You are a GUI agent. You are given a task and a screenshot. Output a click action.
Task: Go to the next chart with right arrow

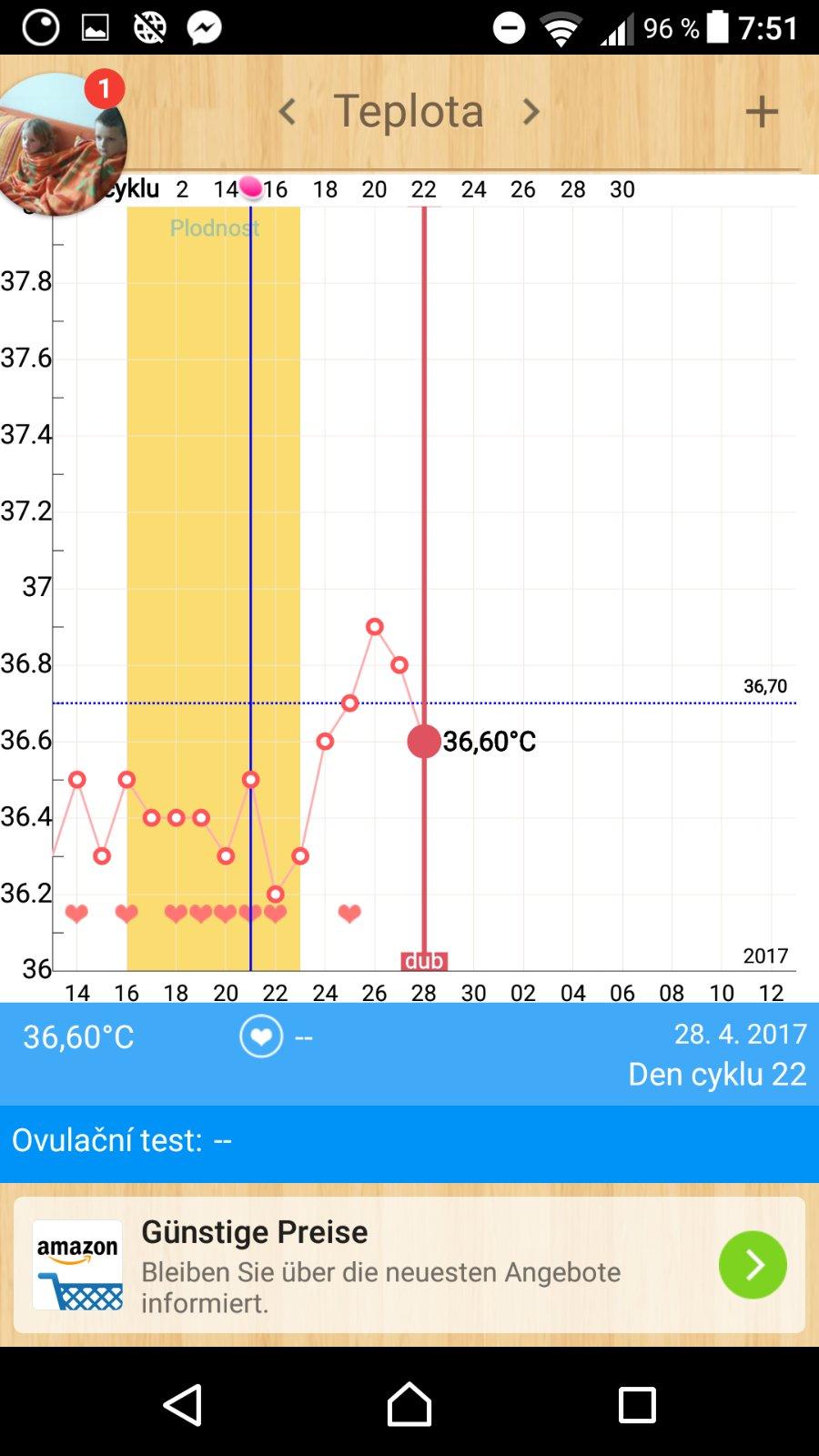pyautogui.click(x=531, y=112)
